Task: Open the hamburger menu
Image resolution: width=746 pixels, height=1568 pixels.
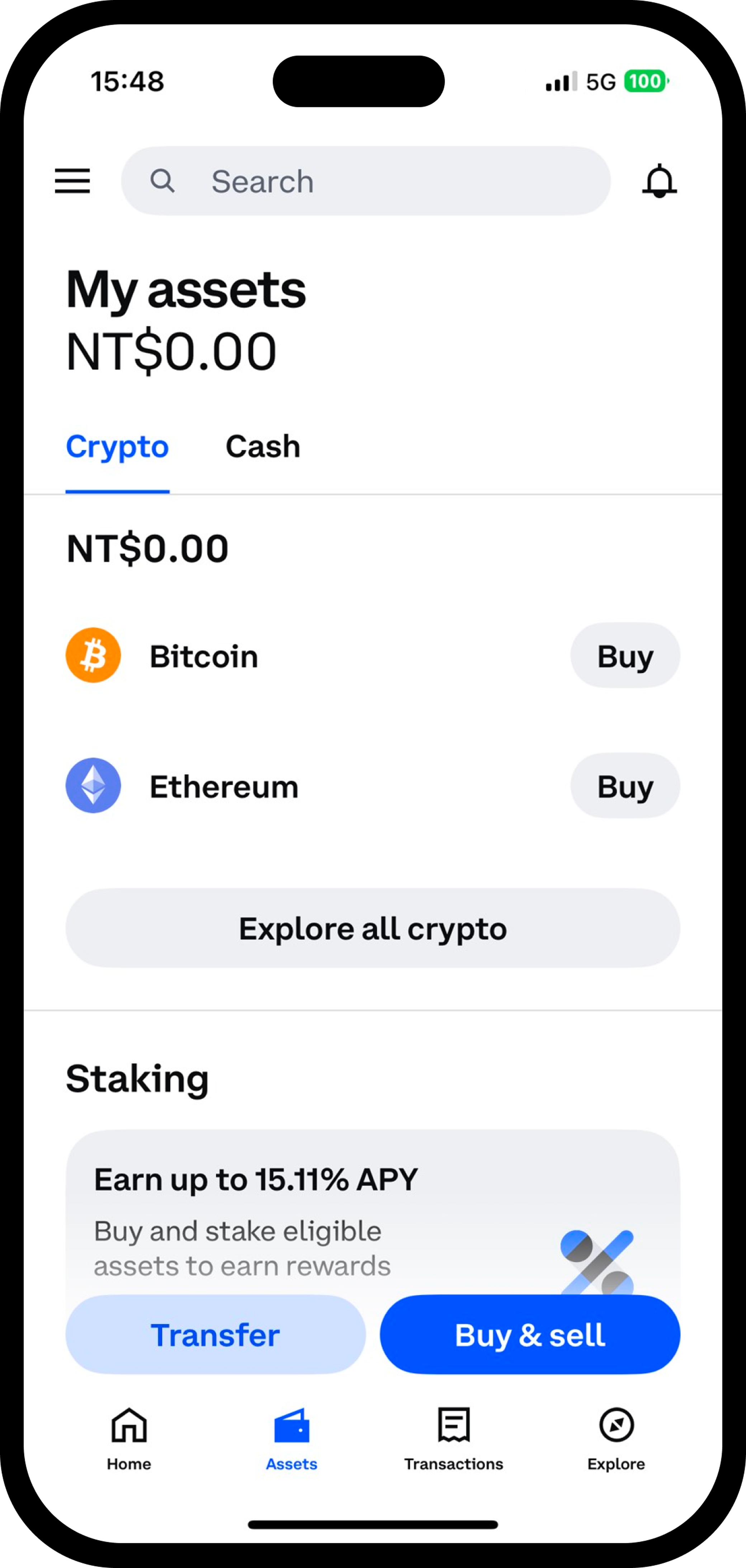Action: click(72, 181)
